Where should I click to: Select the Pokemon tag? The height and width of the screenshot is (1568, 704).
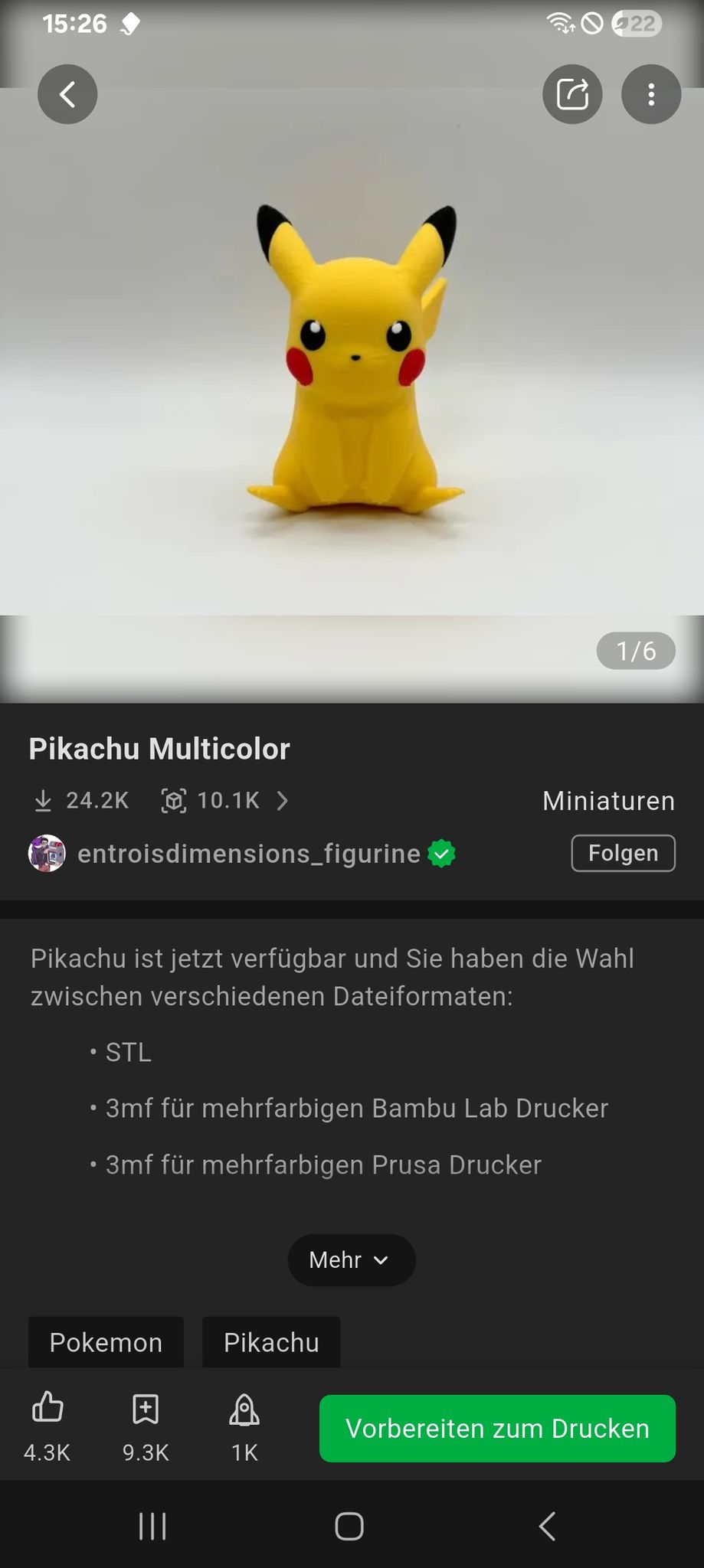[106, 1342]
